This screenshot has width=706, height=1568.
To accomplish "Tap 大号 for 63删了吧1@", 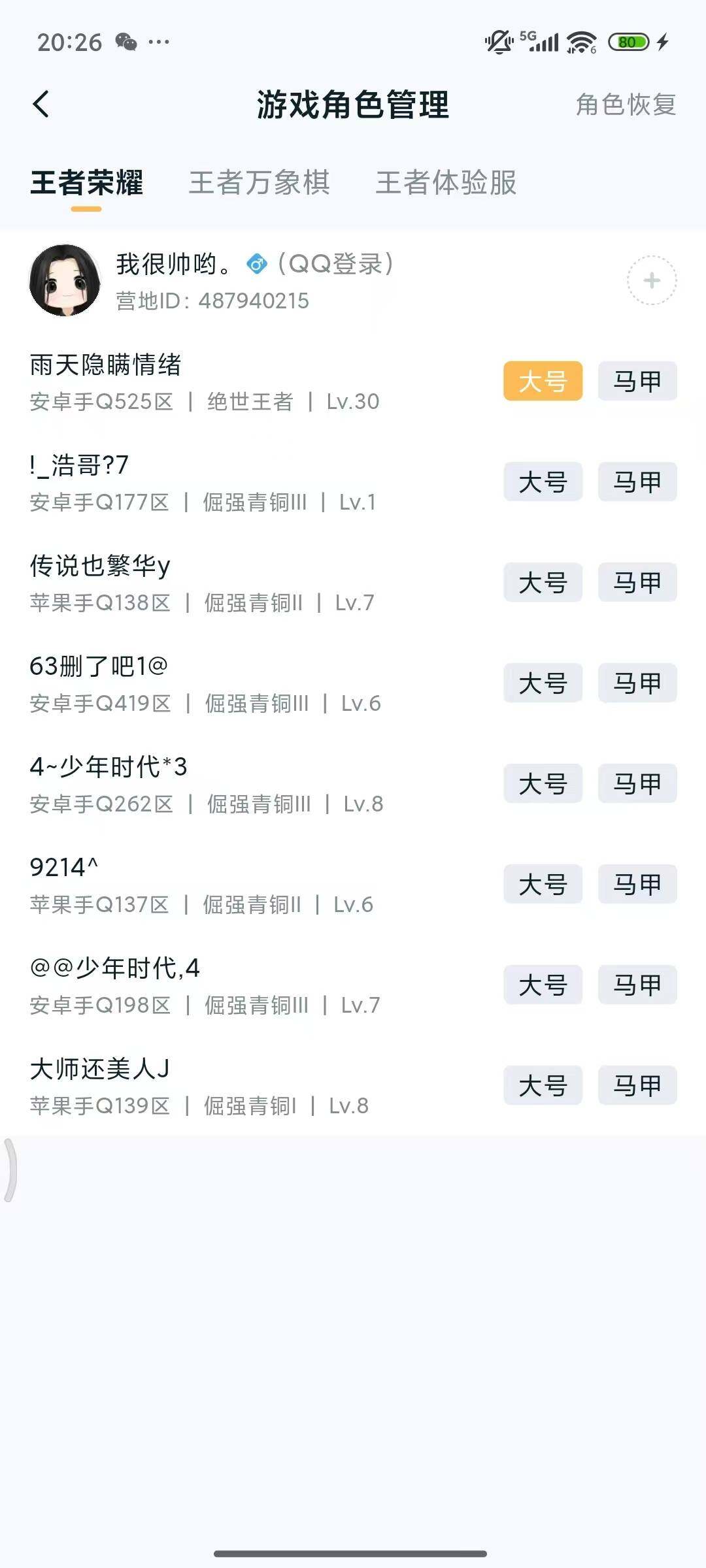I will pyautogui.click(x=543, y=683).
